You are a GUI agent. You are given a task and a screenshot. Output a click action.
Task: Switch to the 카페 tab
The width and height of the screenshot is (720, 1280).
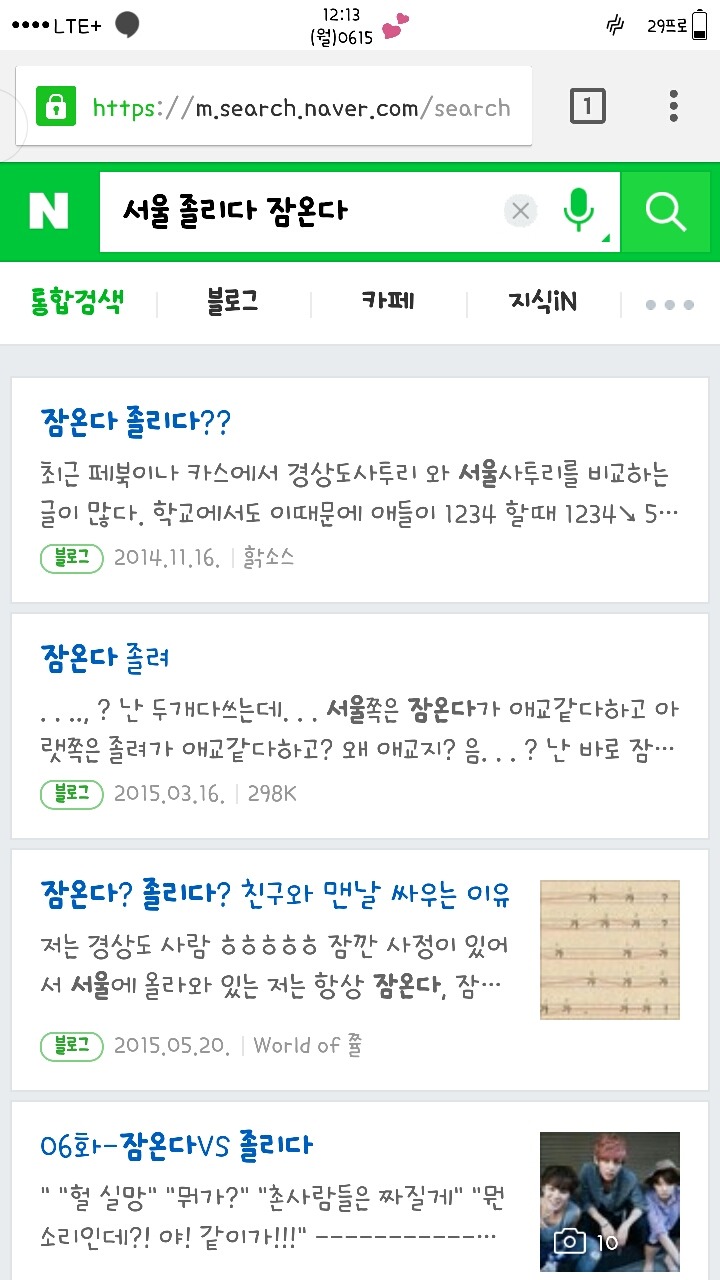pos(388,301)
